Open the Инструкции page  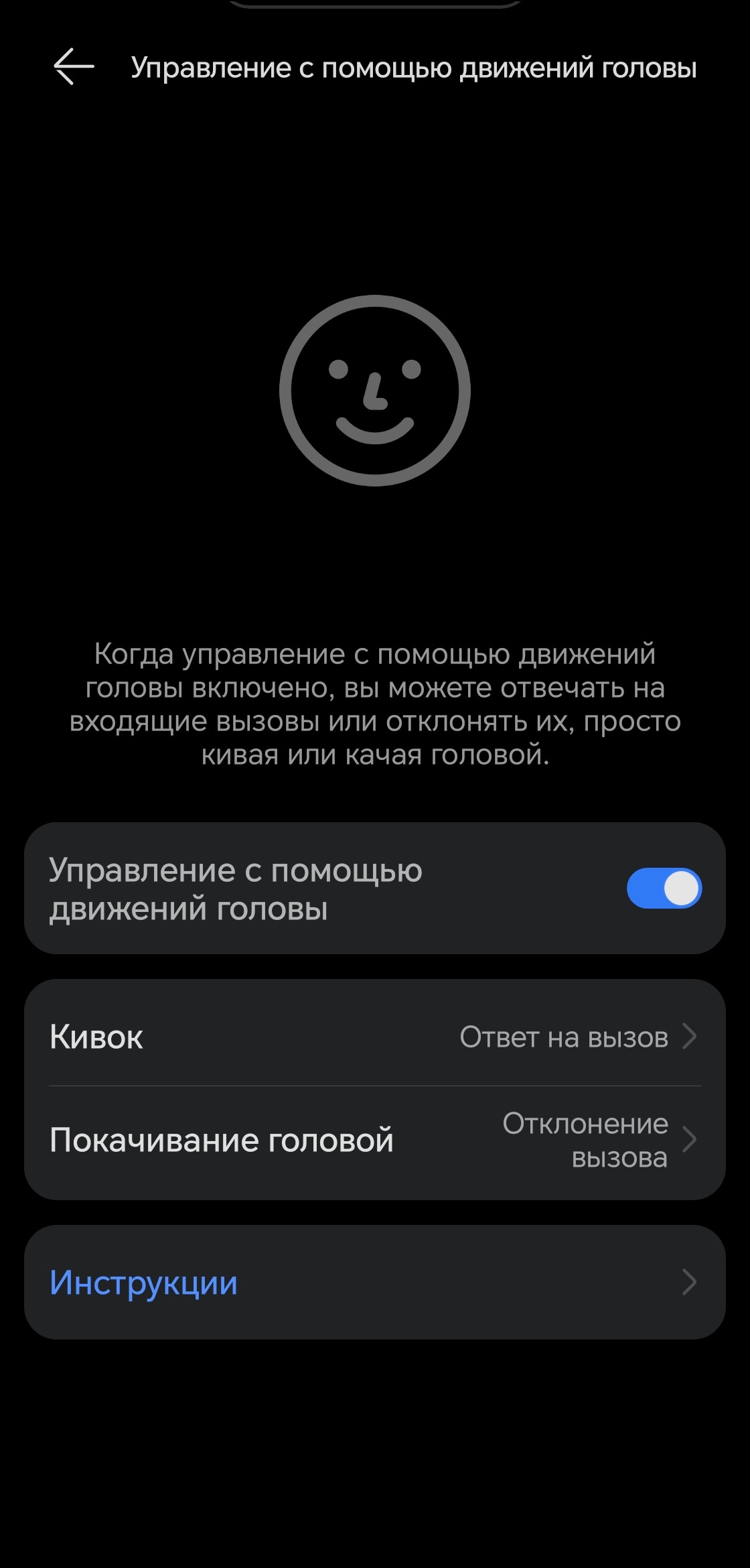point(375,1283)
